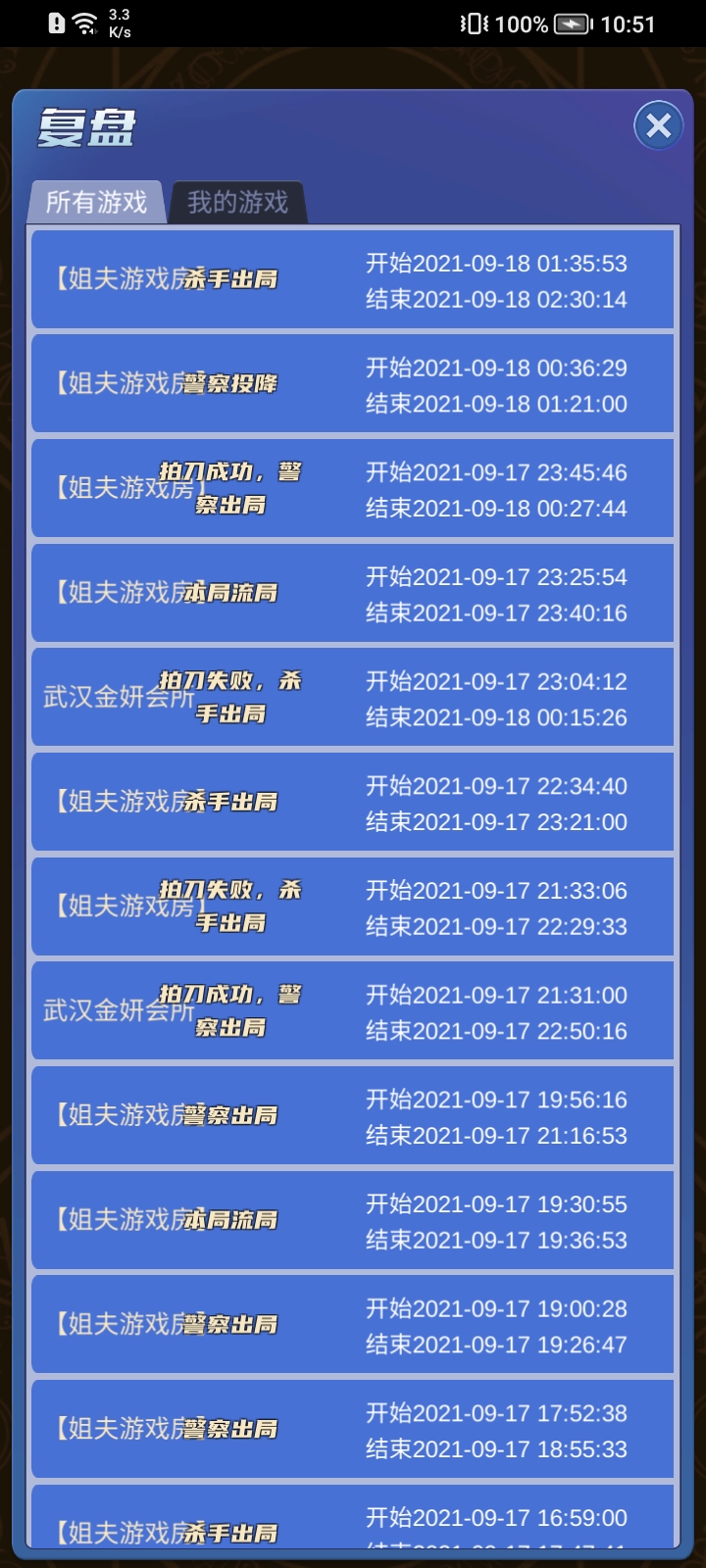Select the 所有游戏 tab
This screenshot has width=706, height=1568.
click(95, 203)
